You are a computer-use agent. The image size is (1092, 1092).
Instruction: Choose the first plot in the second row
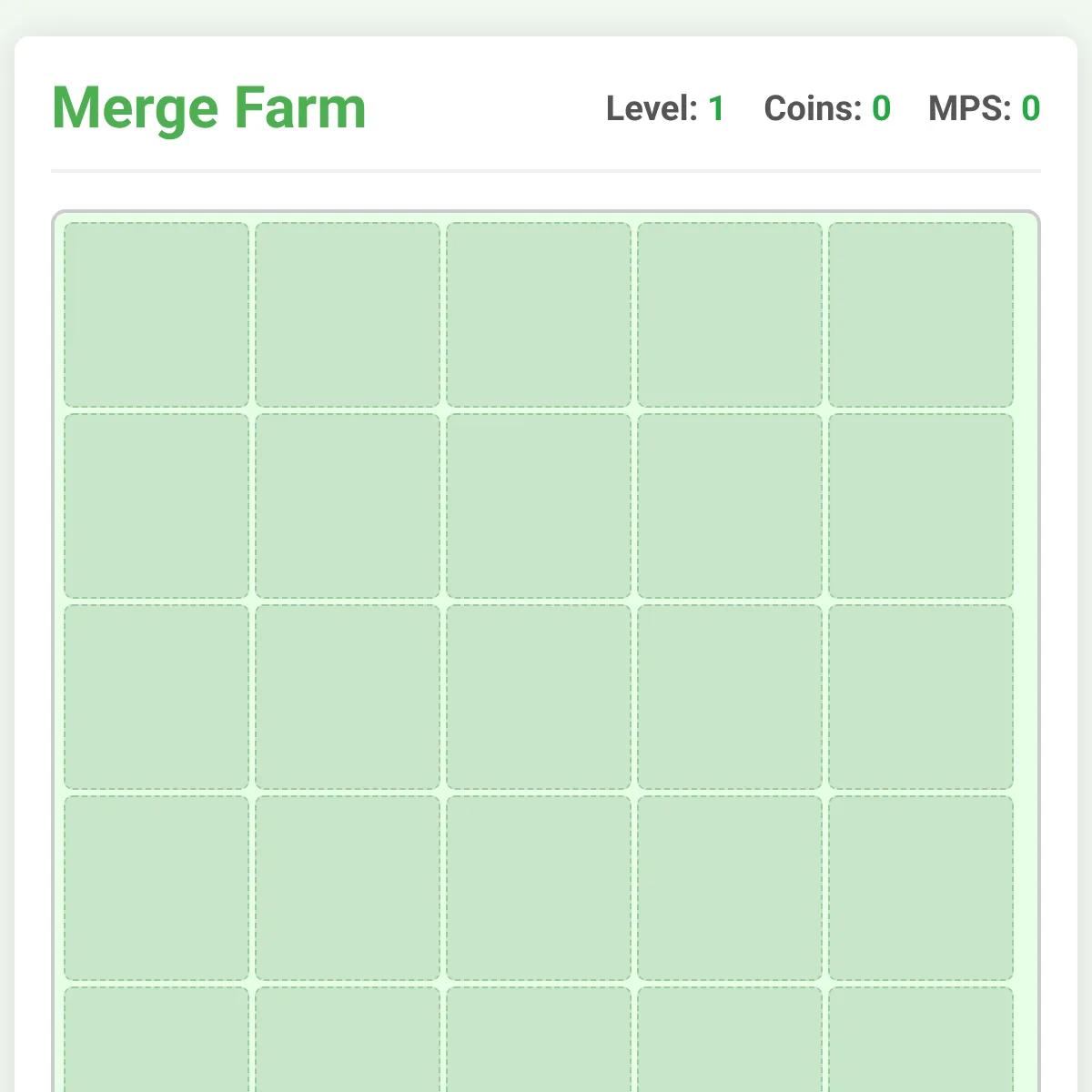pos(157,506)
